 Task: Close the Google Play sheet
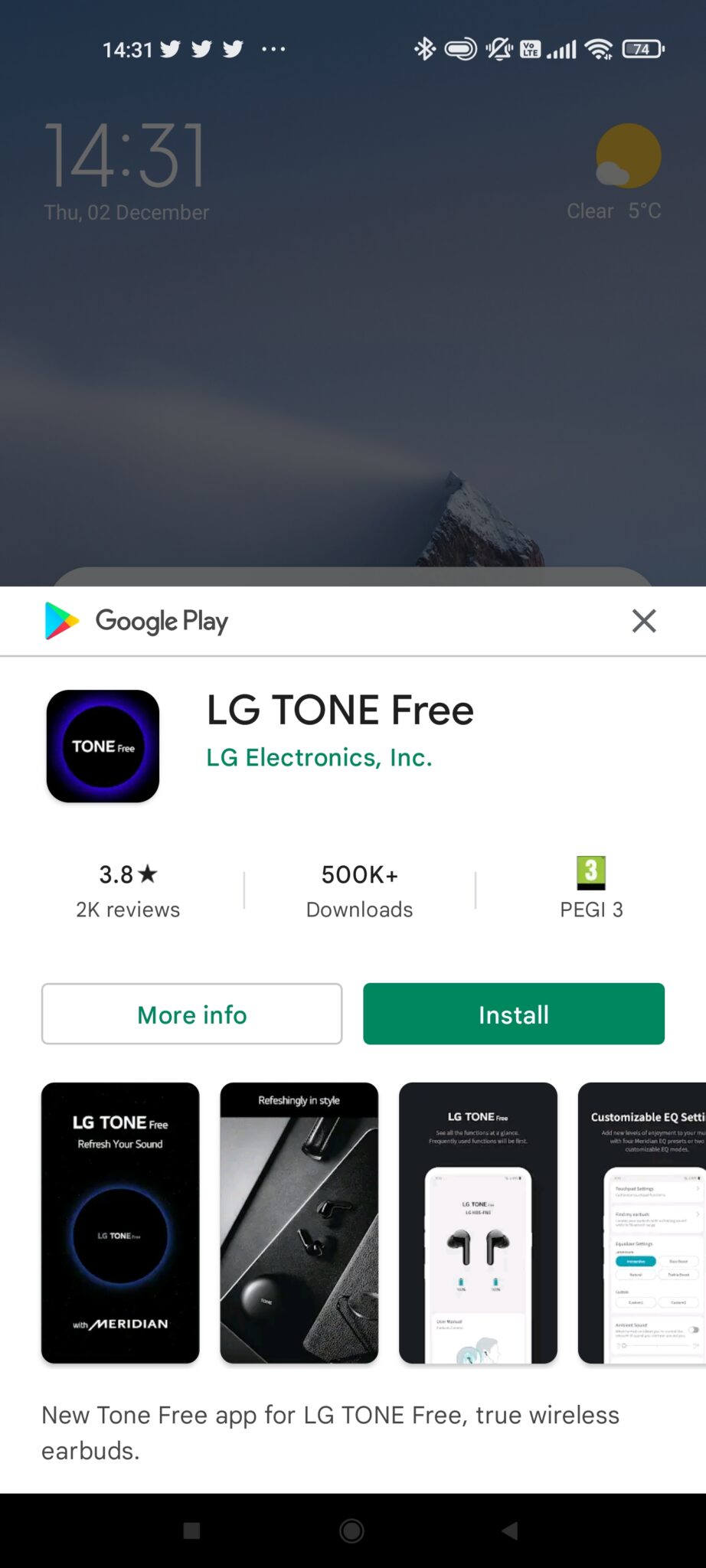coord(644,621)
